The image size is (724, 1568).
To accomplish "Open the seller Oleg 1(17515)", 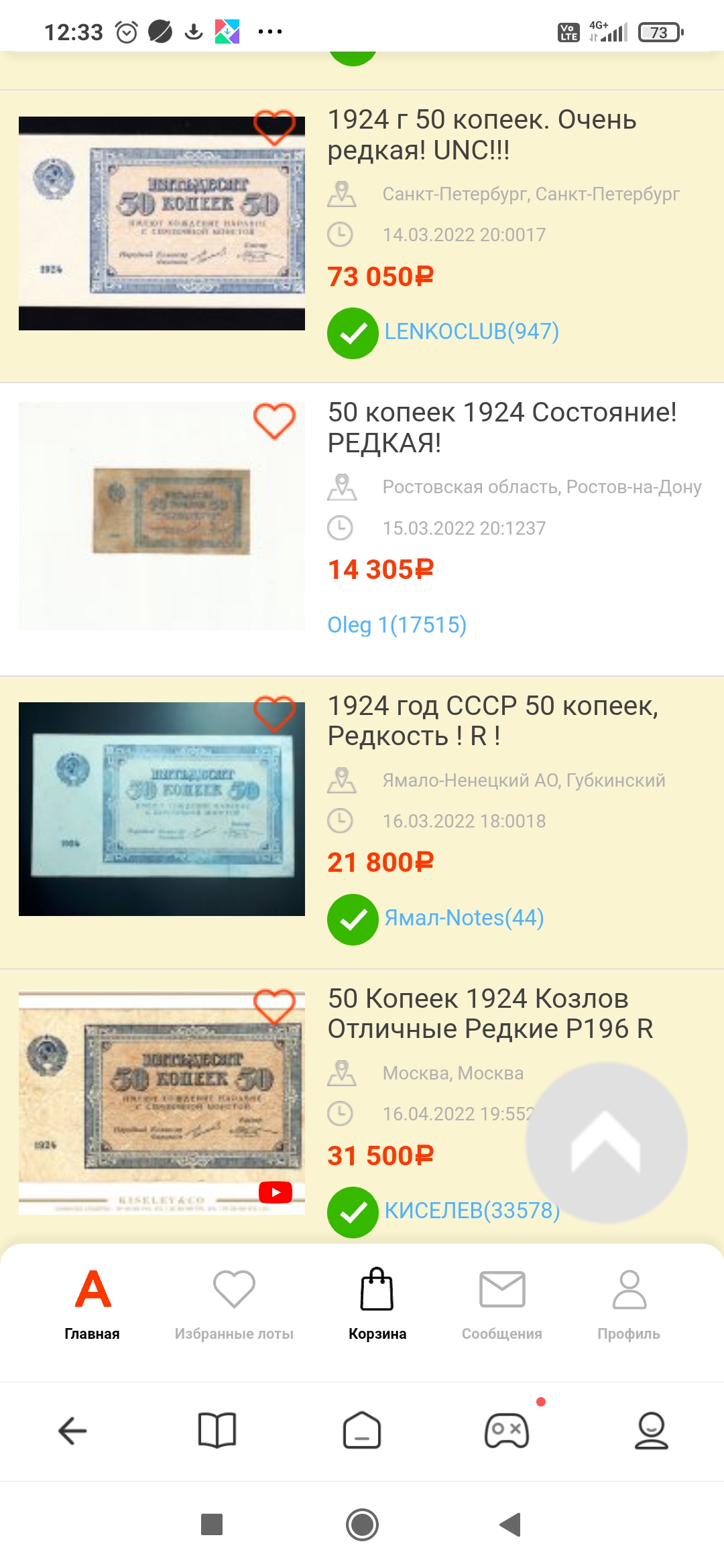I will 397,625.
